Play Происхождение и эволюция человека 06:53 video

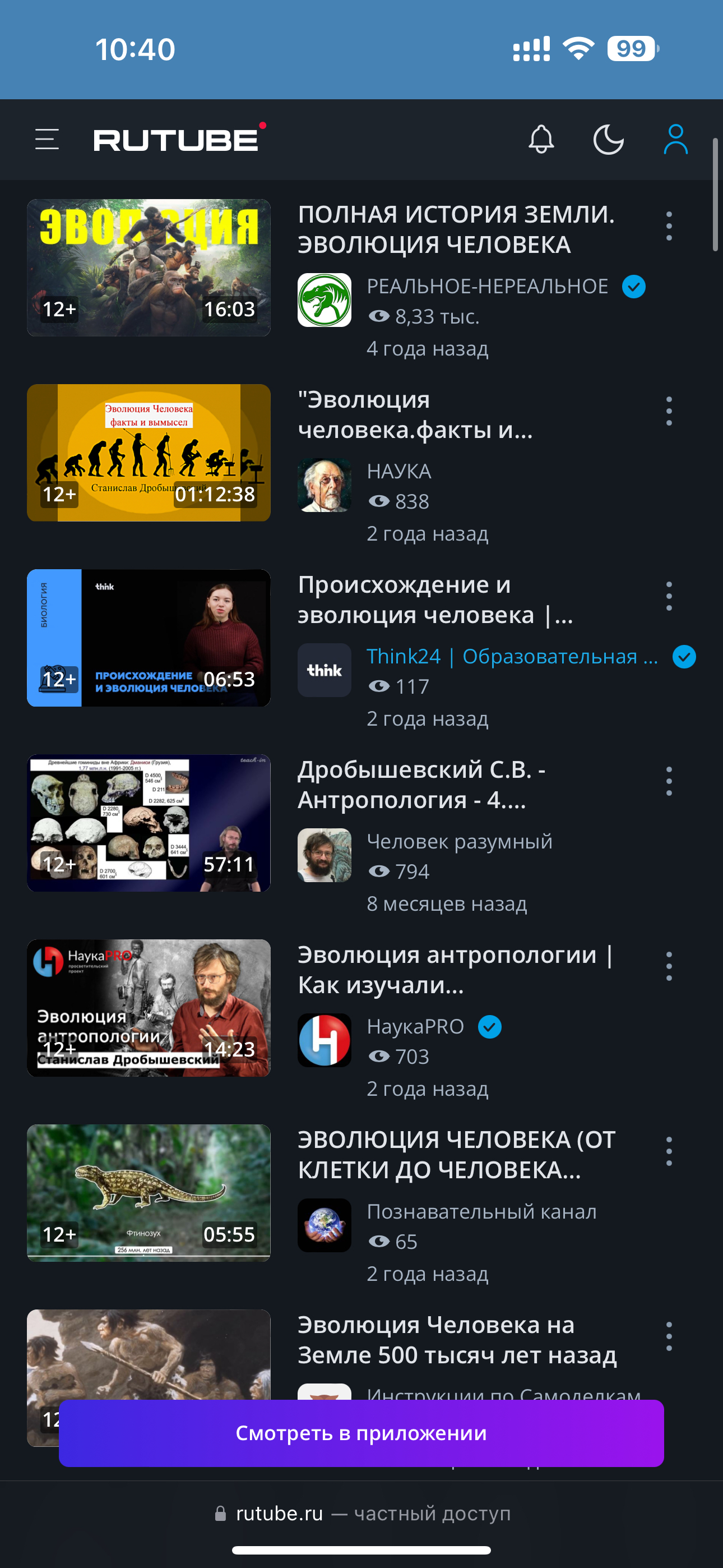pyautogui.click(x=149, y=638)
